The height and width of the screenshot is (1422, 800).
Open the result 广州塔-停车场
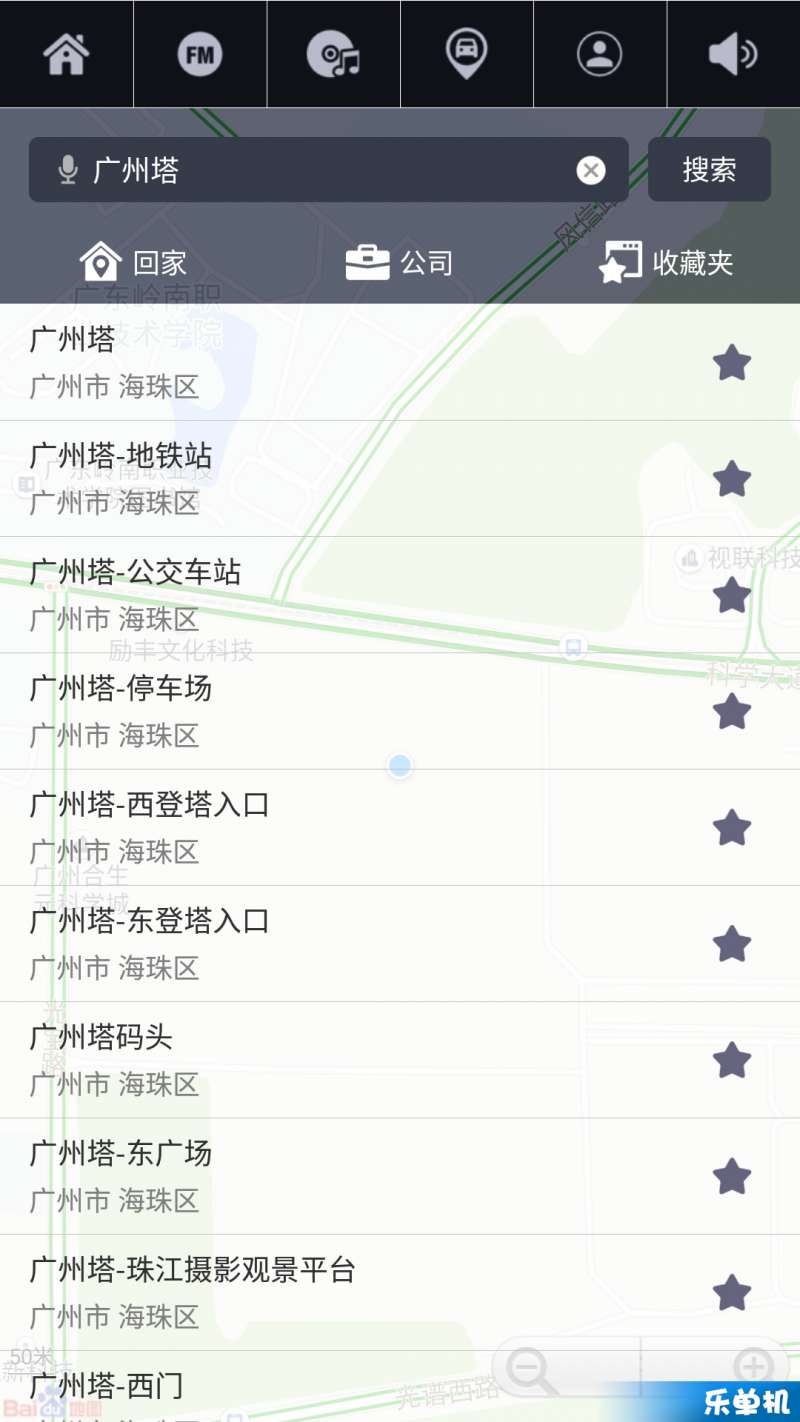[300, 711]
